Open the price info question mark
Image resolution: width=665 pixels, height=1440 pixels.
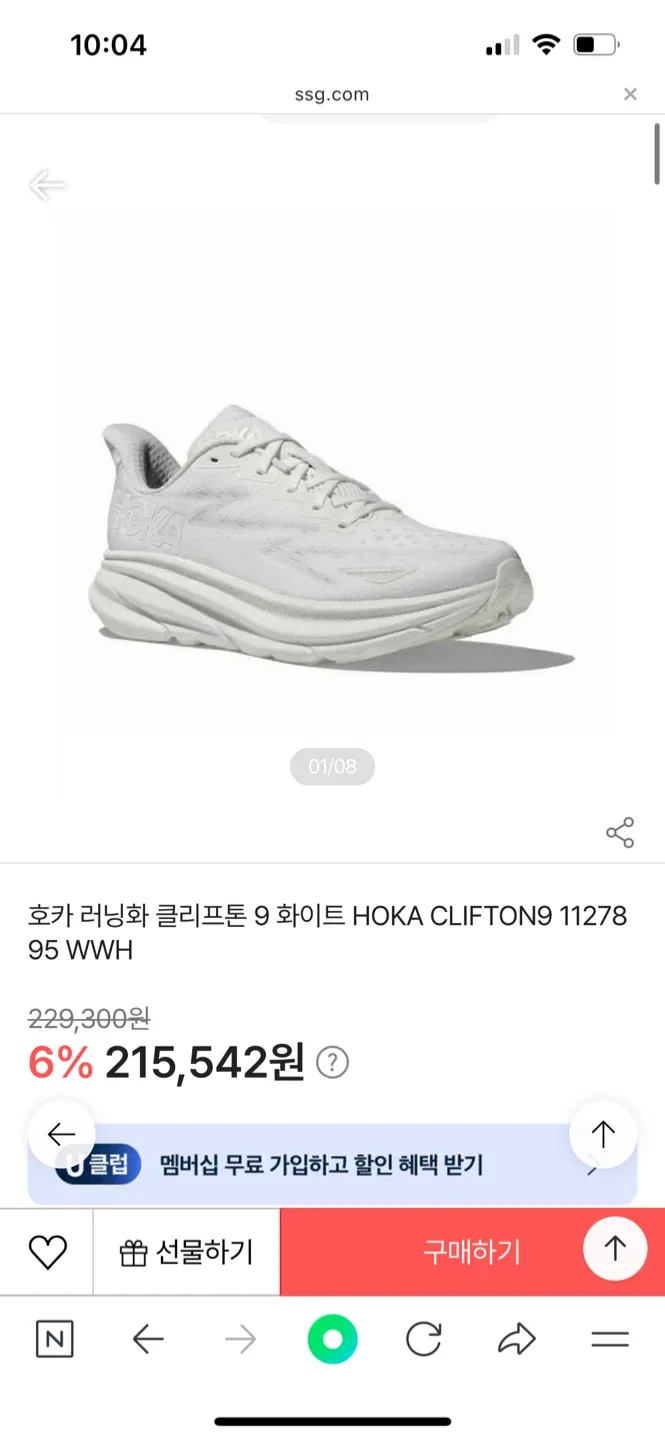coord(332,1062)
